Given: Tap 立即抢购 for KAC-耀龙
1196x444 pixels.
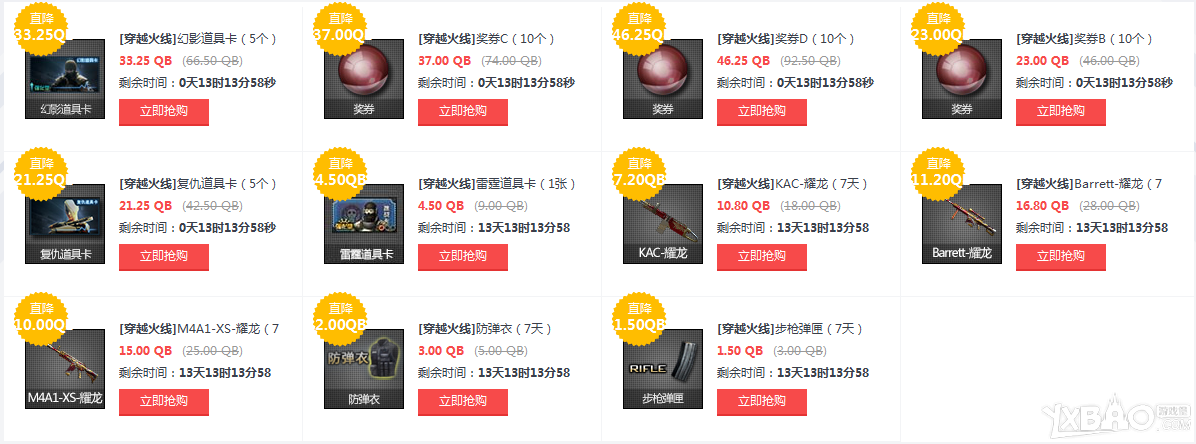Looking at the screenshot, I should [761, 256].
